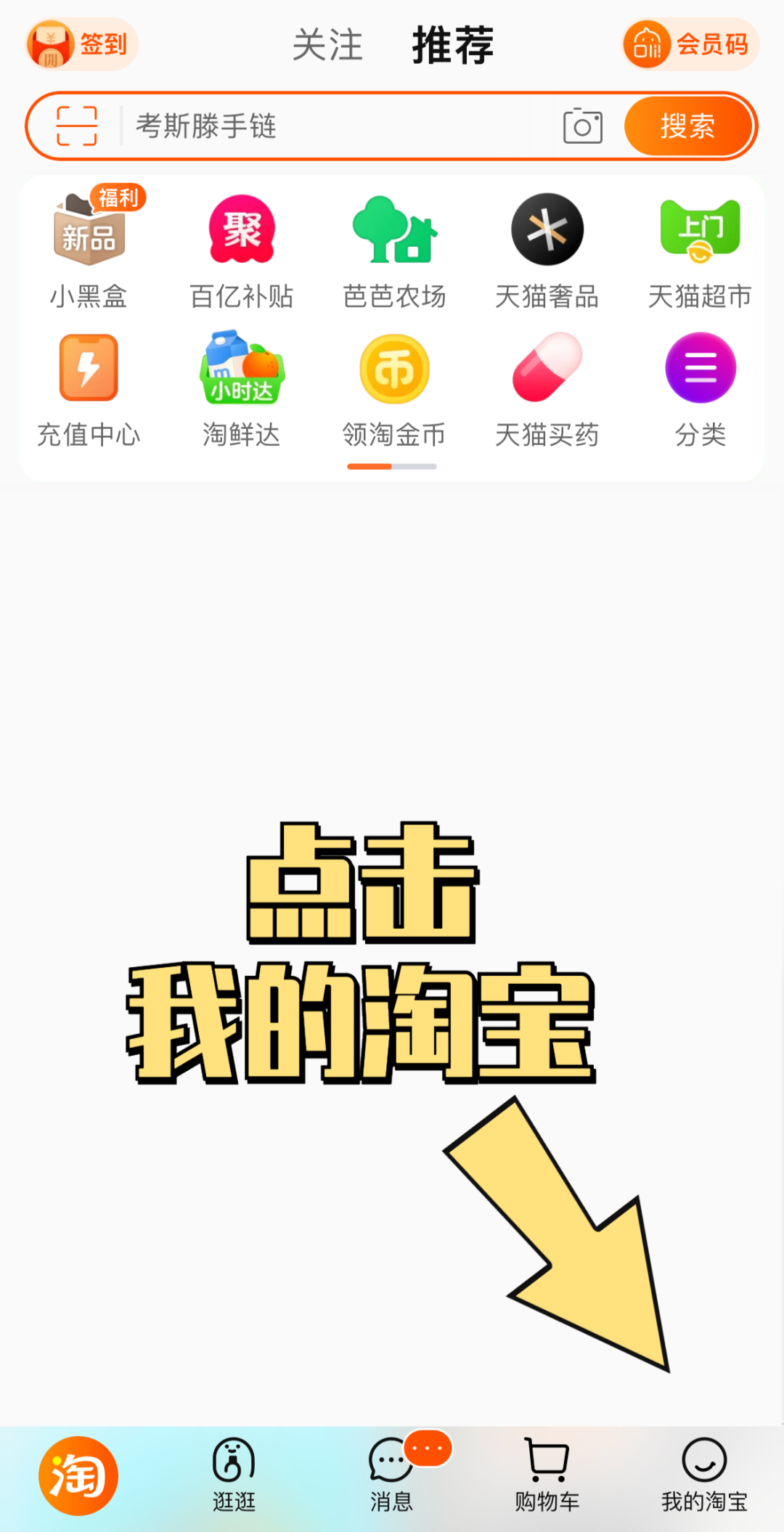Image resolution: width=784 pixels, height=1532 pixels.
Task: Tap the search input with 考斯滕手链
Action: coord(327,126)
